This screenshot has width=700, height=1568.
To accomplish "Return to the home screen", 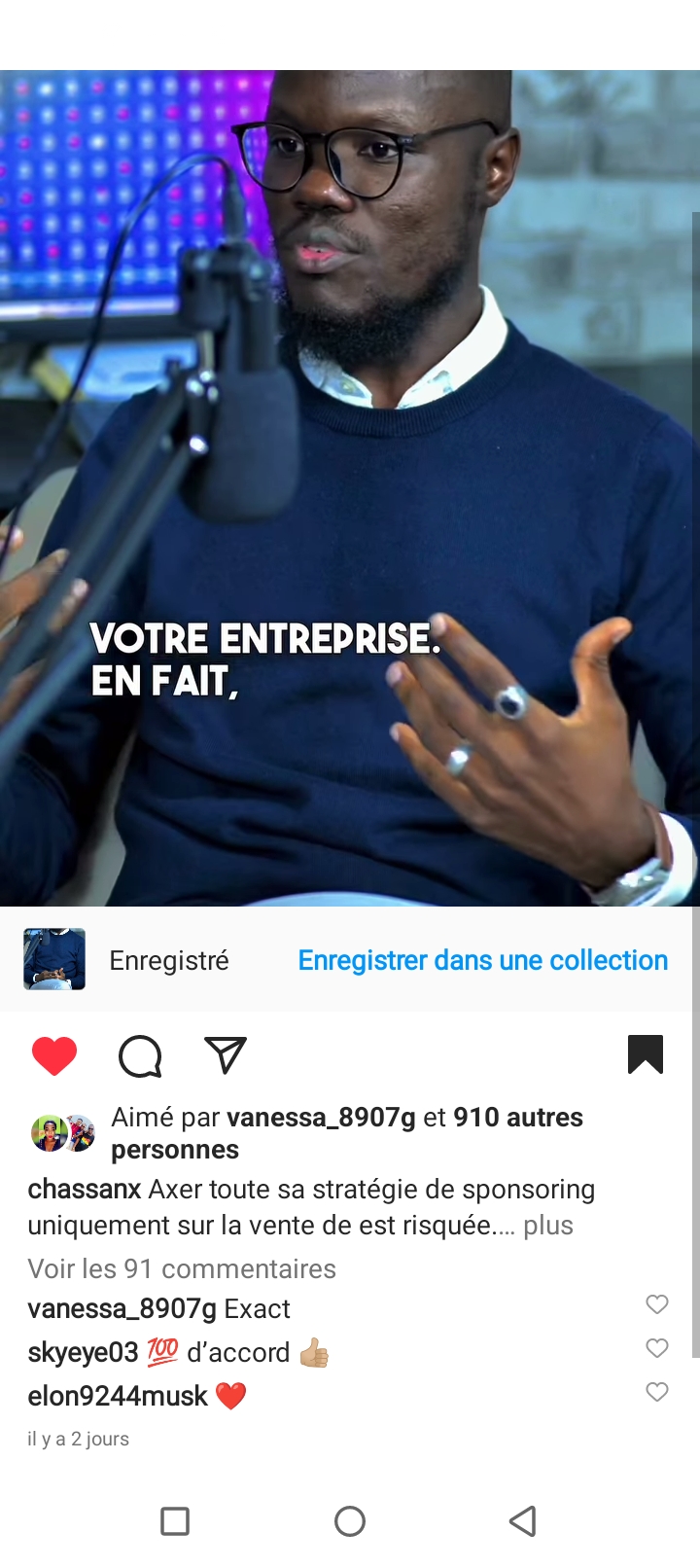I will point(350,1520).
